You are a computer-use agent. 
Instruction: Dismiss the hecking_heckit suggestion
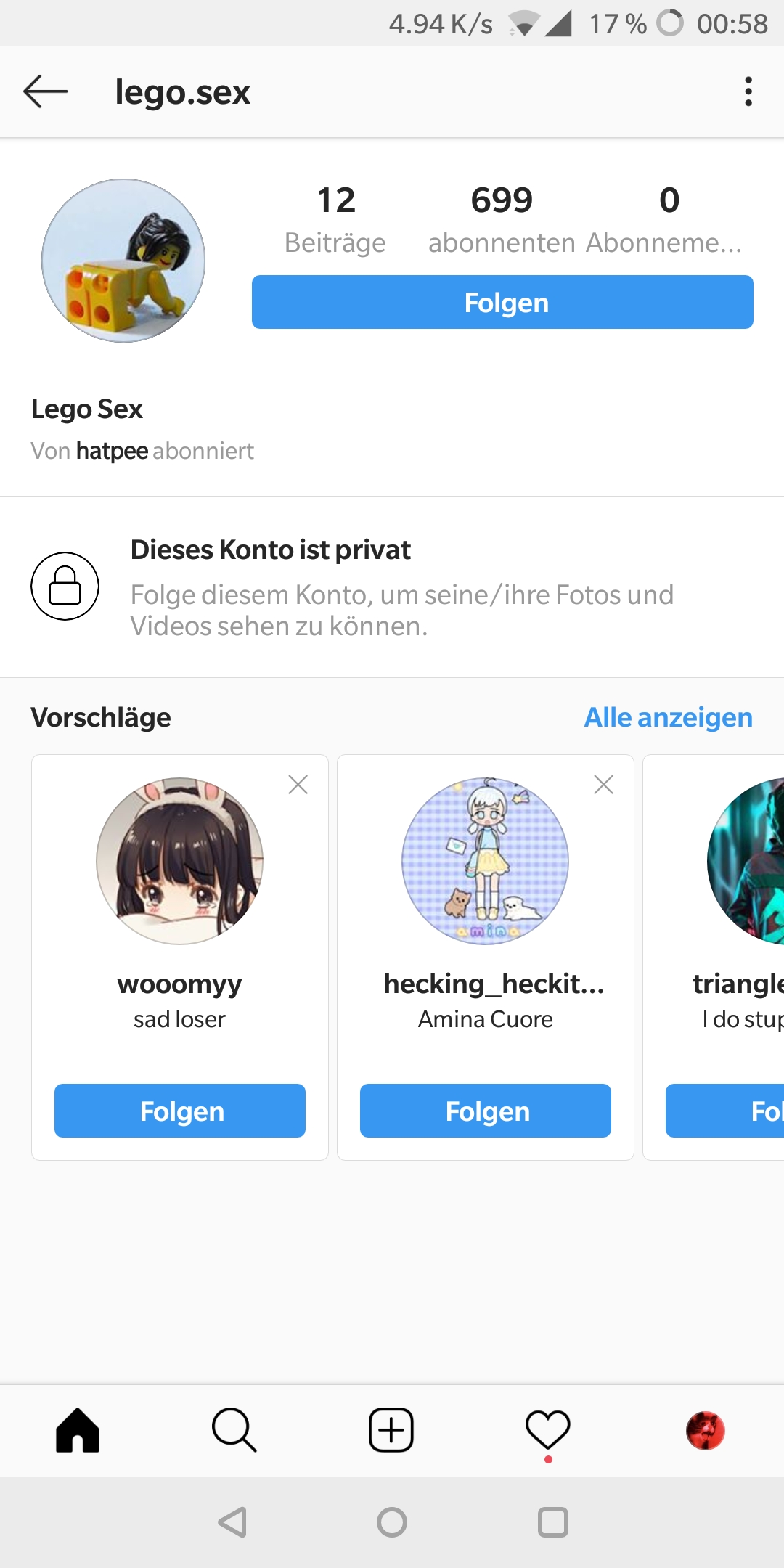click(603, 785)
